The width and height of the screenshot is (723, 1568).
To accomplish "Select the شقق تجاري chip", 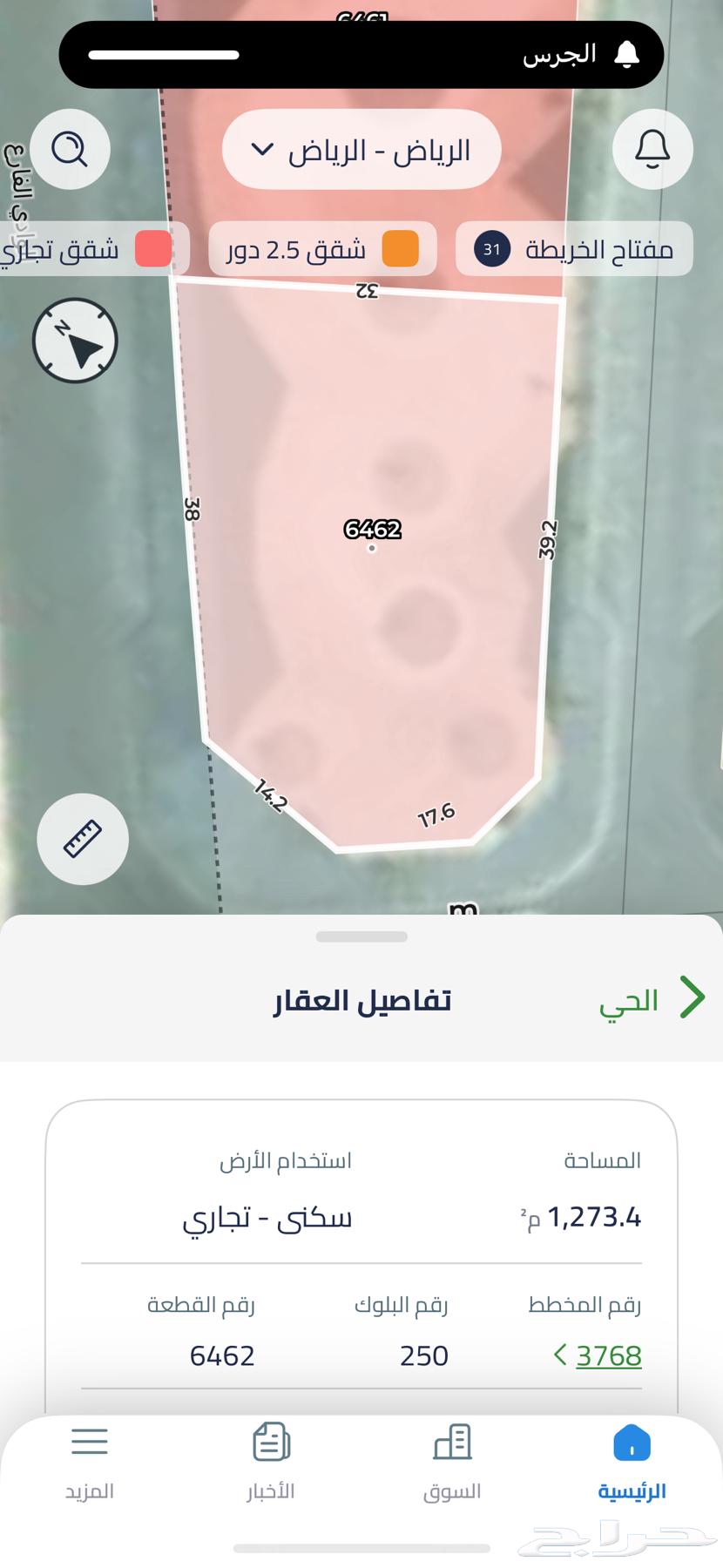I will click(87, 250).
